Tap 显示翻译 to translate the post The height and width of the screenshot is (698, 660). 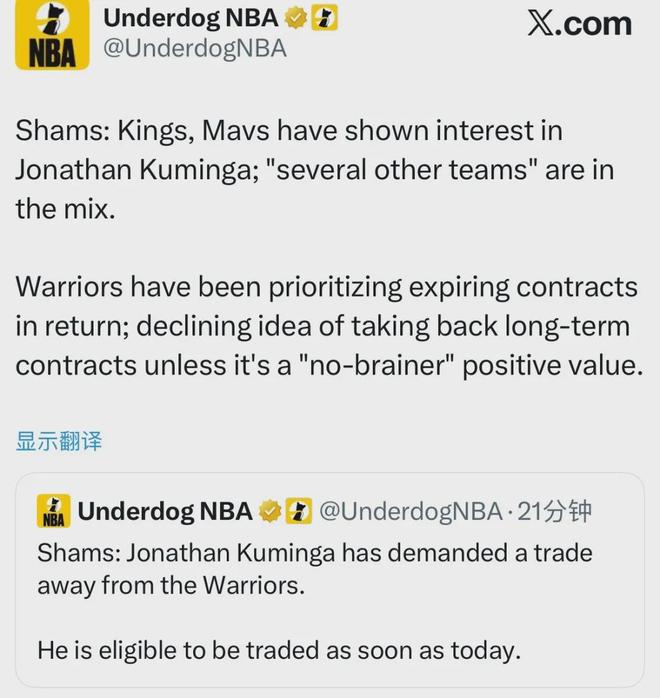coord(59,441)
